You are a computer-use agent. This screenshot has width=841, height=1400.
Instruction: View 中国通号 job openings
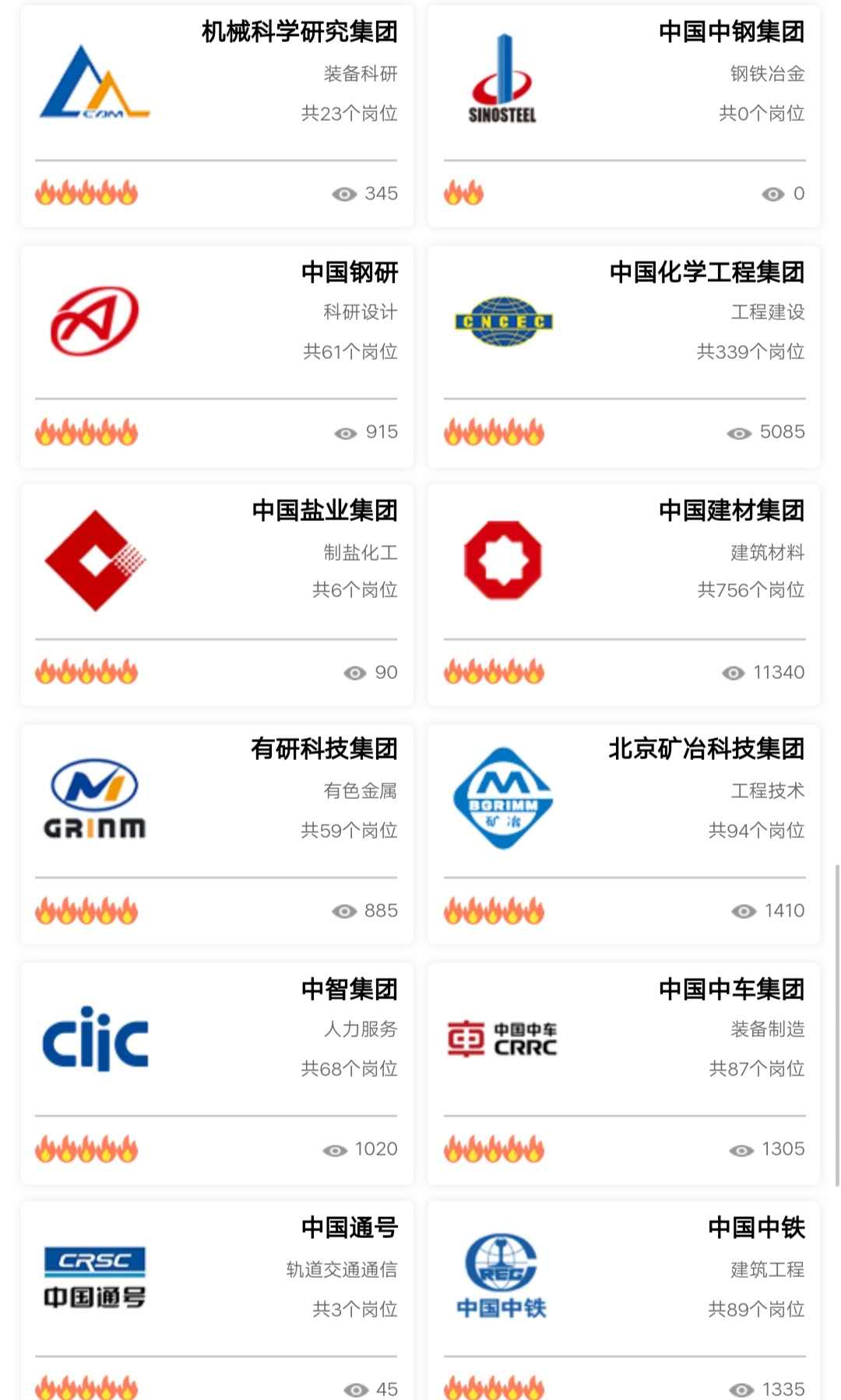pos(216,1300)
